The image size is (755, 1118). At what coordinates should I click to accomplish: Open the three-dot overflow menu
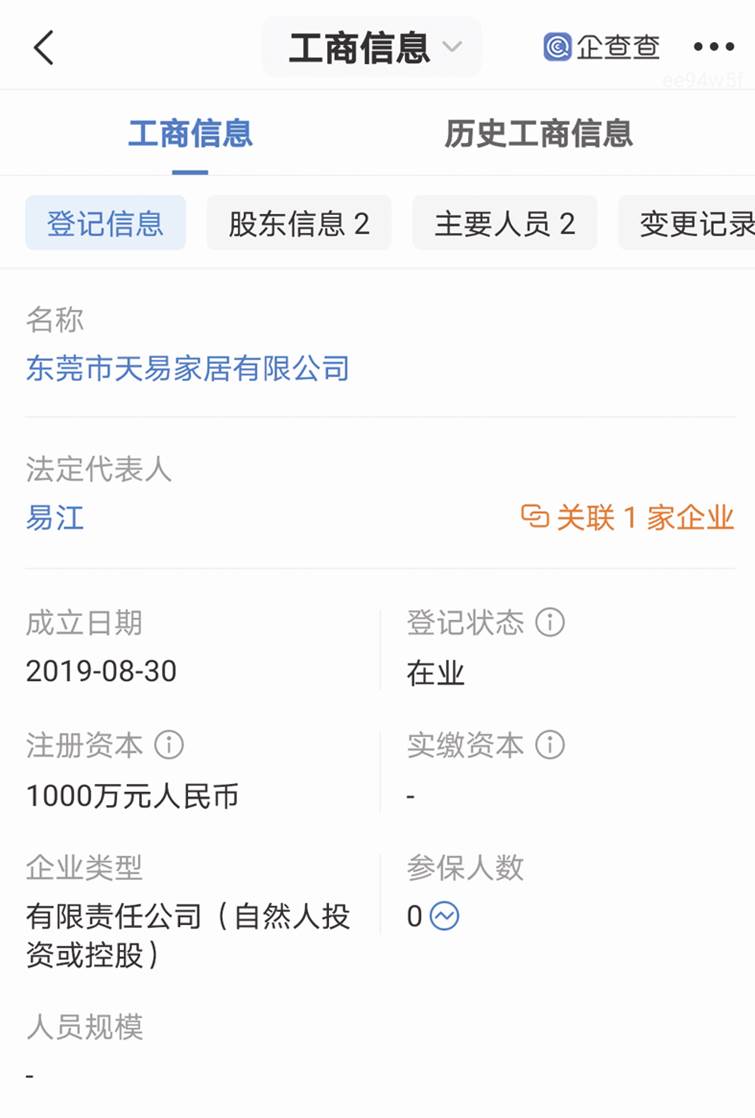[x=713, y=47]
